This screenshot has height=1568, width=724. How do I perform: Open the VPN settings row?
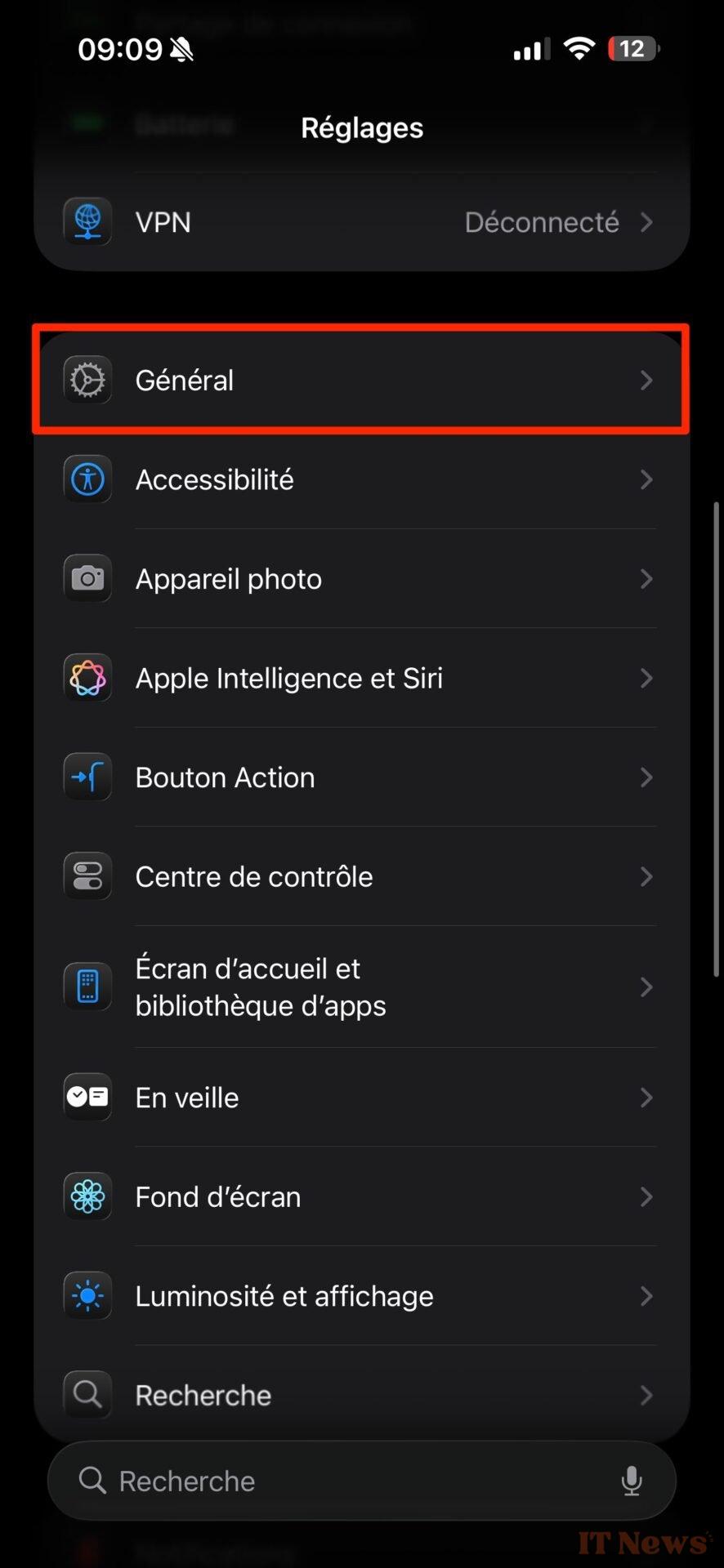click(361, 222)
